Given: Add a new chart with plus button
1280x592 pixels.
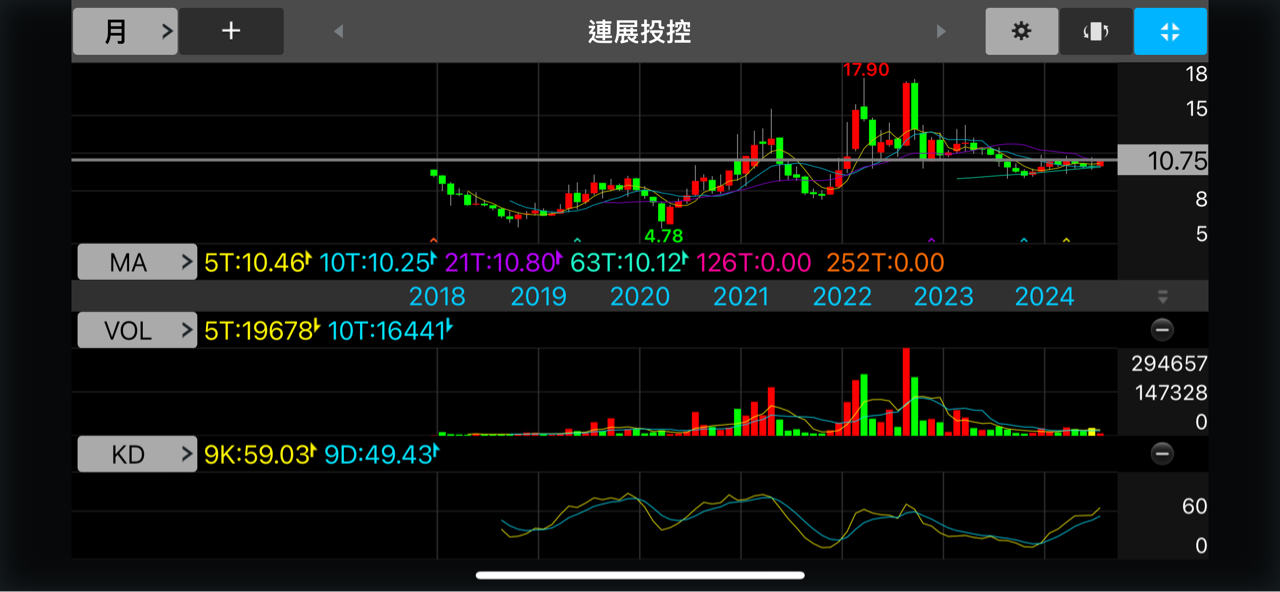Looking at the screenshot, I should (x=231, y=31).
